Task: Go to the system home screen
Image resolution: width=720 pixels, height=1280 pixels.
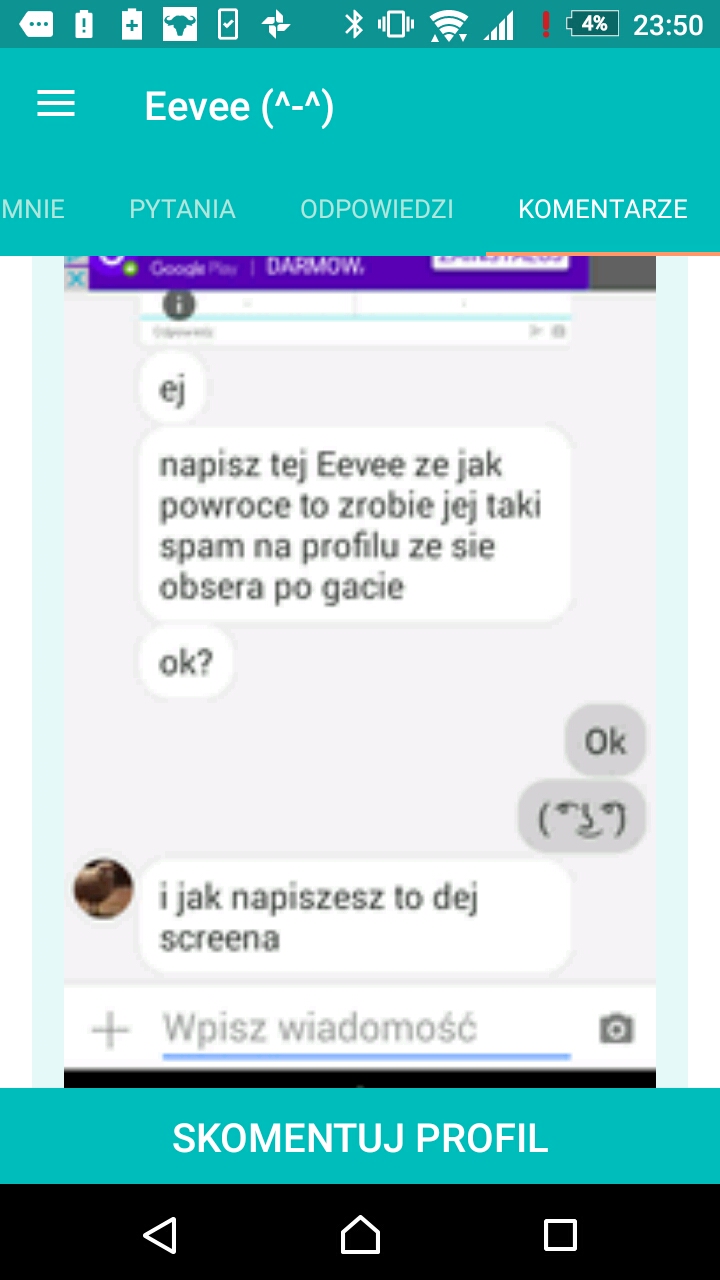Action: pyautogui.click(x=360, y=1235)
